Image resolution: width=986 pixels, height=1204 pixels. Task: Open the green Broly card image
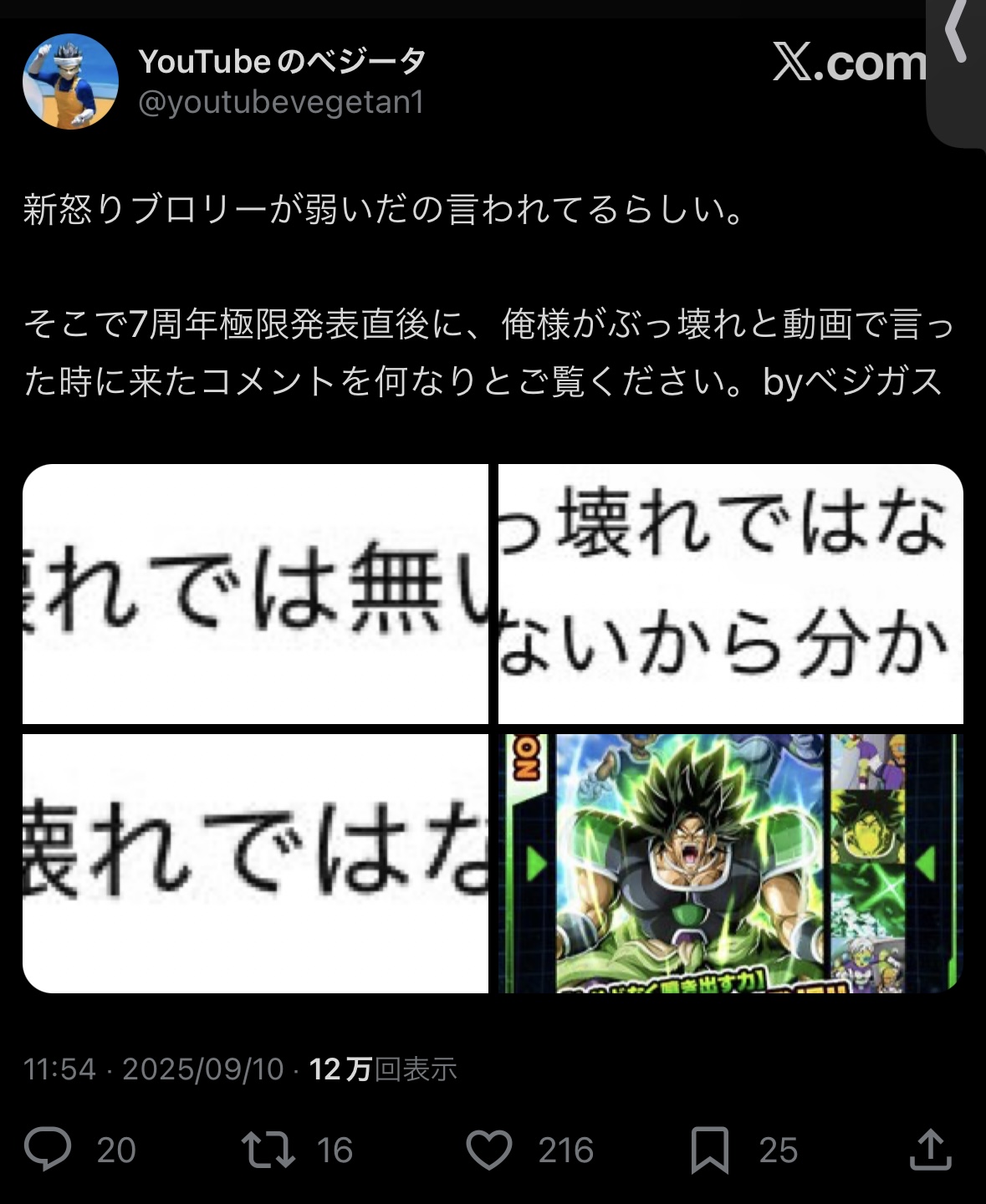pos(730,863)
